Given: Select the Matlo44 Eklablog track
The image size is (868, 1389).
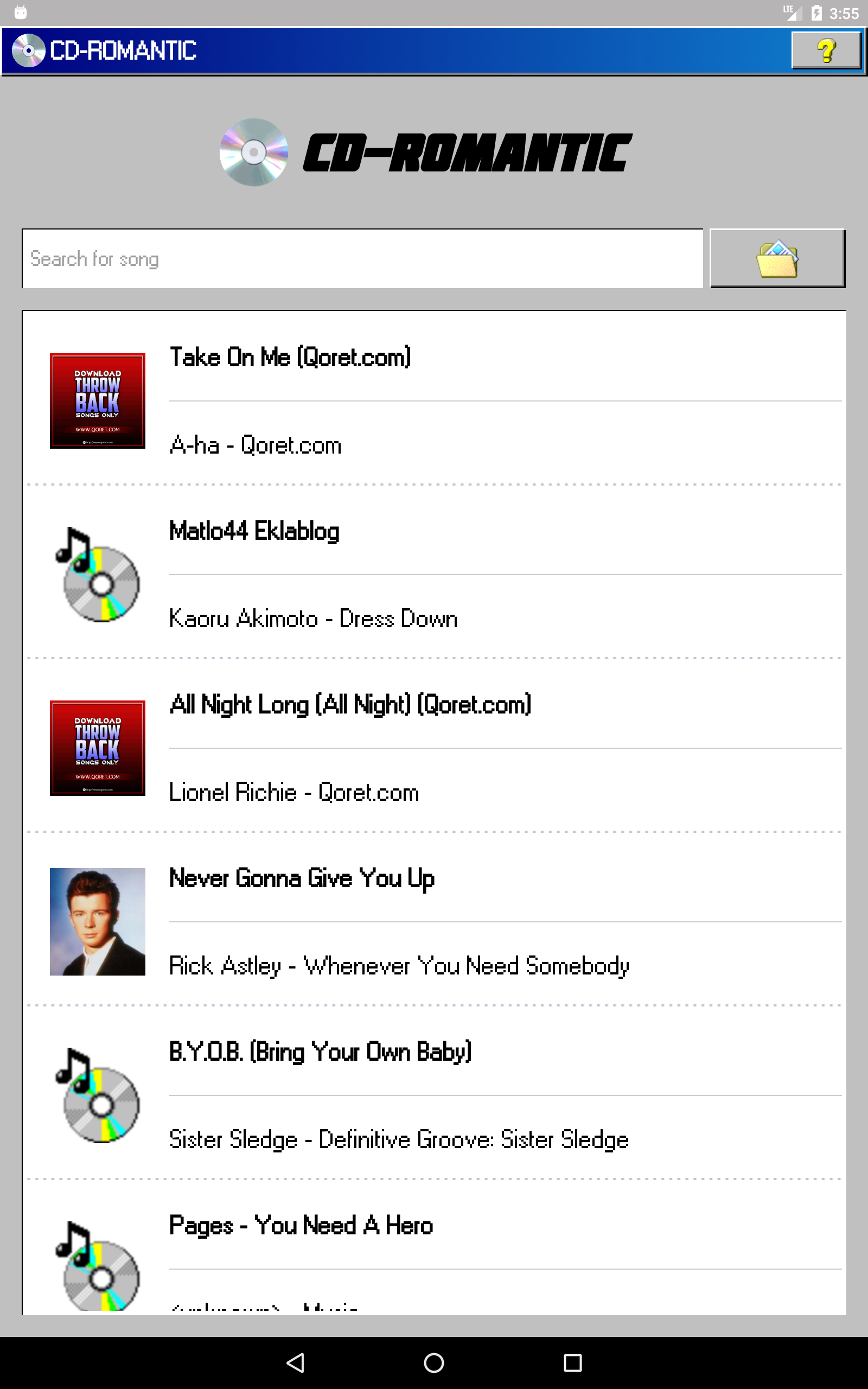Looking at the screenshot, I should [433, 574].
